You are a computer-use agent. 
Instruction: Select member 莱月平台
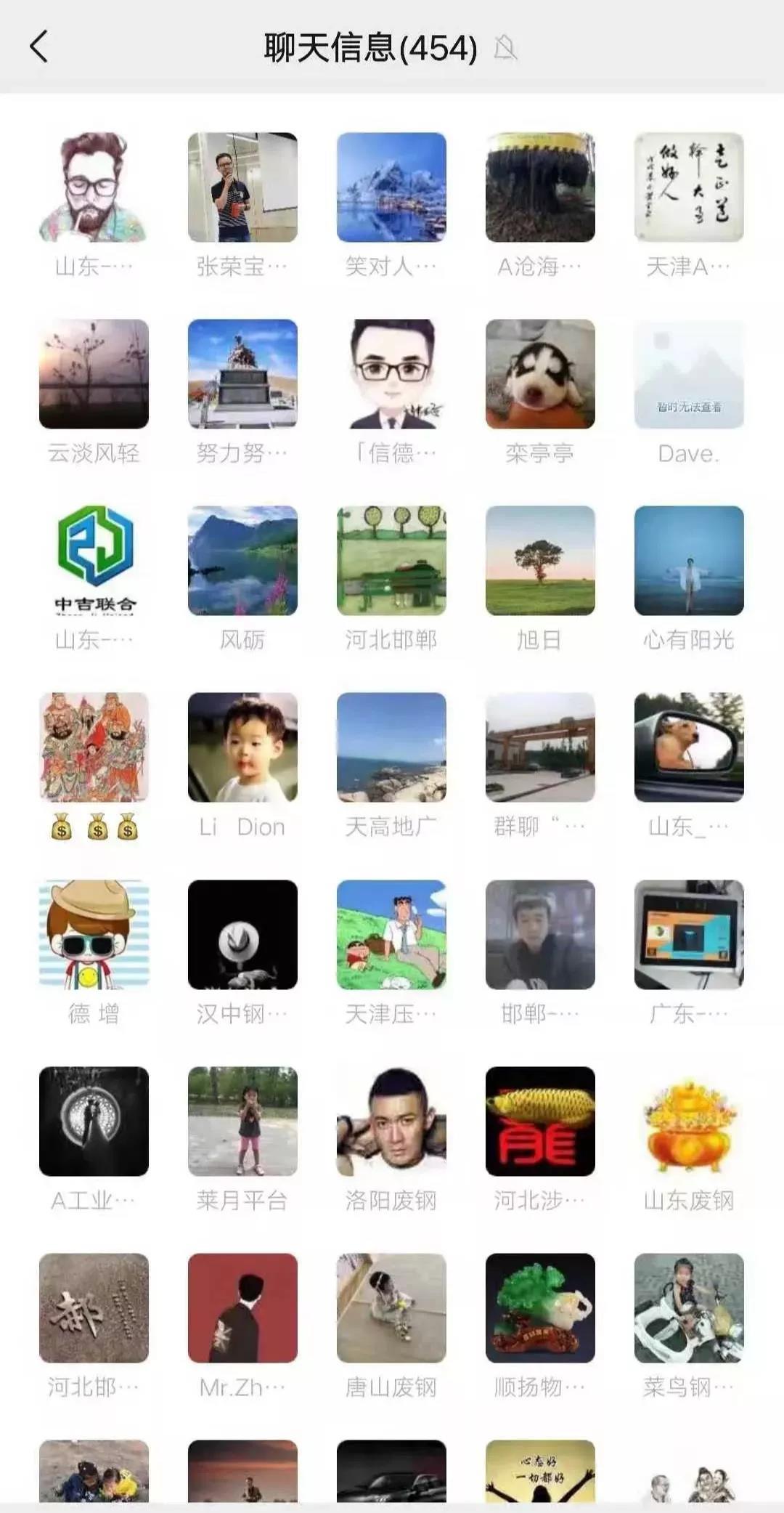point(242,1121)
